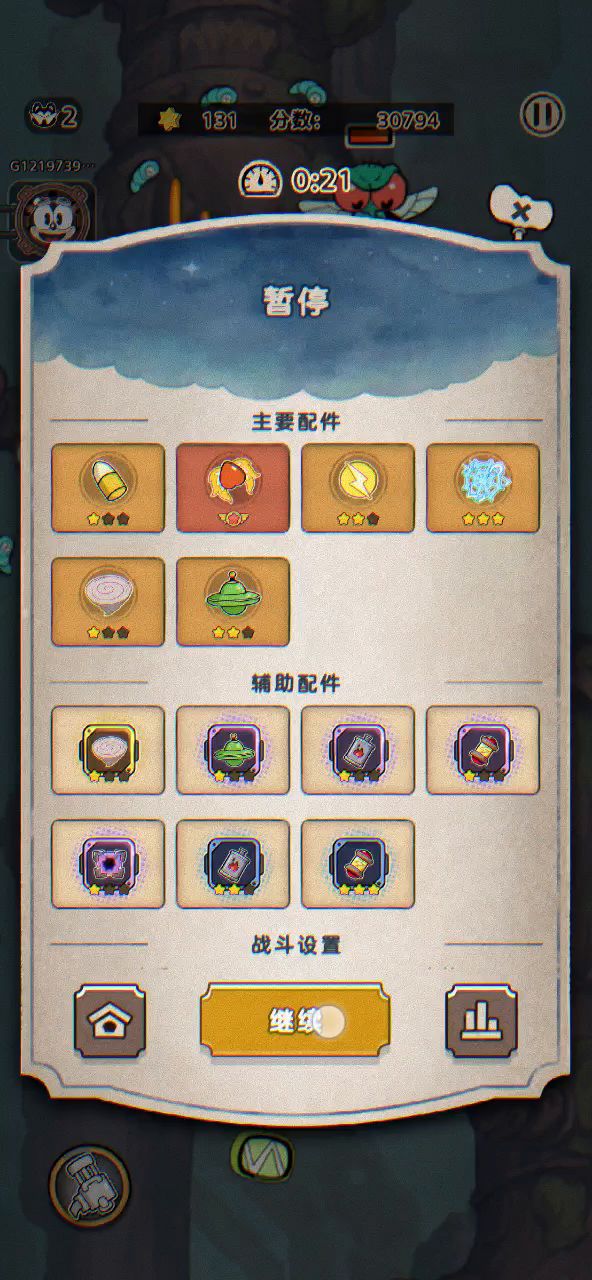Open the gold-framed tornado auxiliary accessory
The width and height of the screenshot is (592, 1280).
(x=108, y=750)
